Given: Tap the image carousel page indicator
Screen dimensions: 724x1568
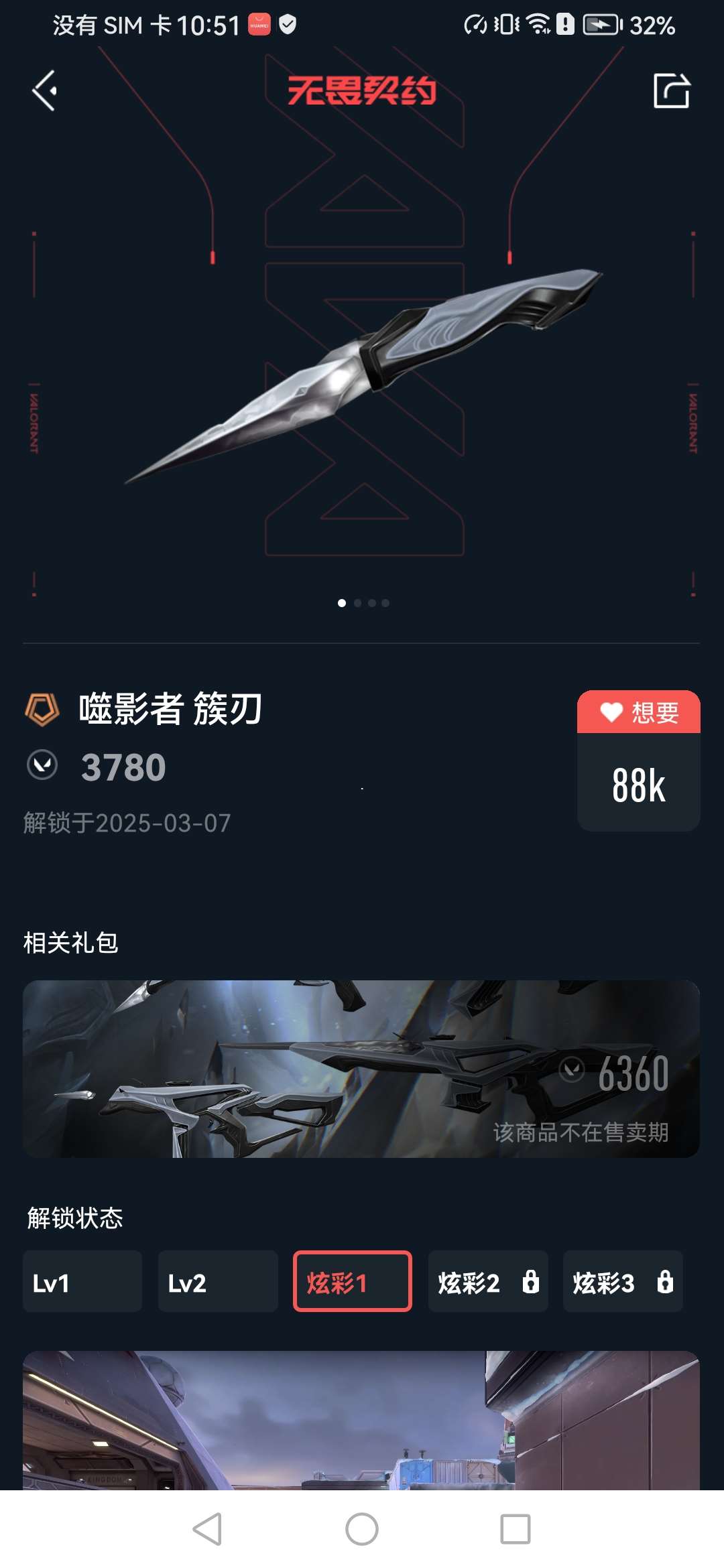Looking at the screenshot, I should (363, 603).
